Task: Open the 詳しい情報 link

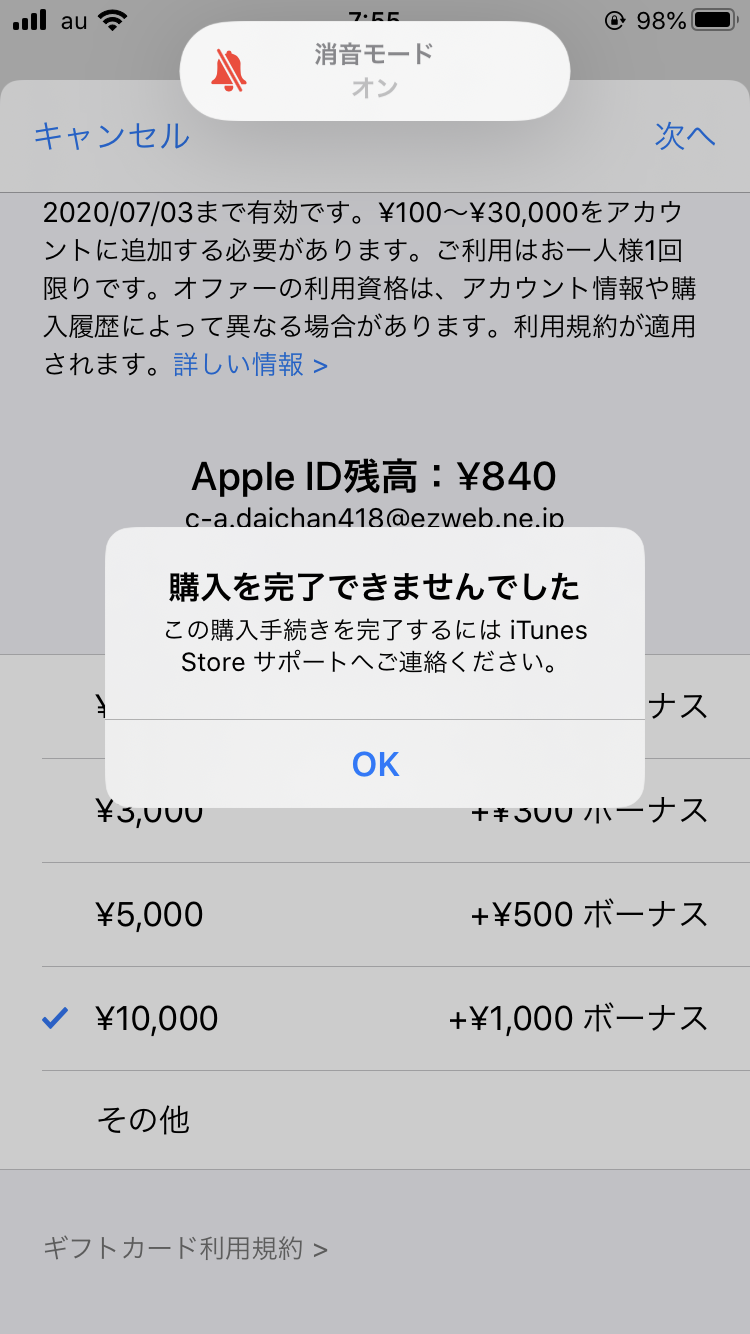Action: point(250,365)
